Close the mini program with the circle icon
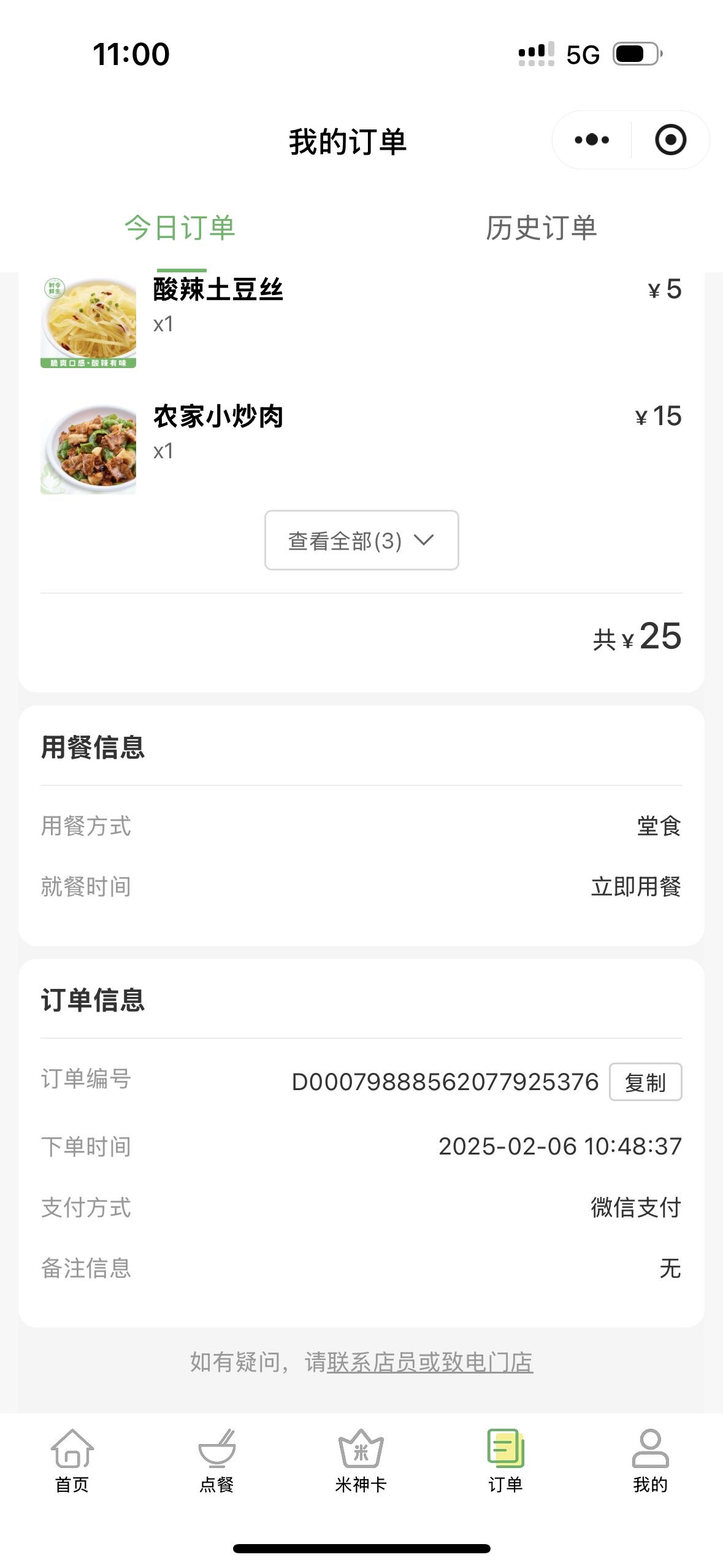Viewport: 723px width, 1568px height. point(670,140)
